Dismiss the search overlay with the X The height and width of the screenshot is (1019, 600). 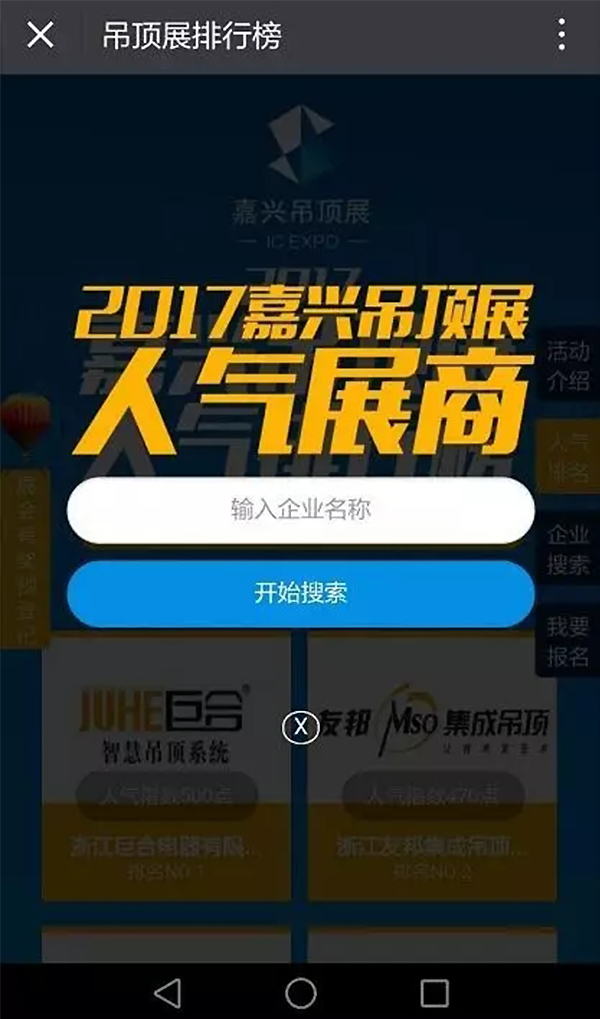click(x=300, y=727)
